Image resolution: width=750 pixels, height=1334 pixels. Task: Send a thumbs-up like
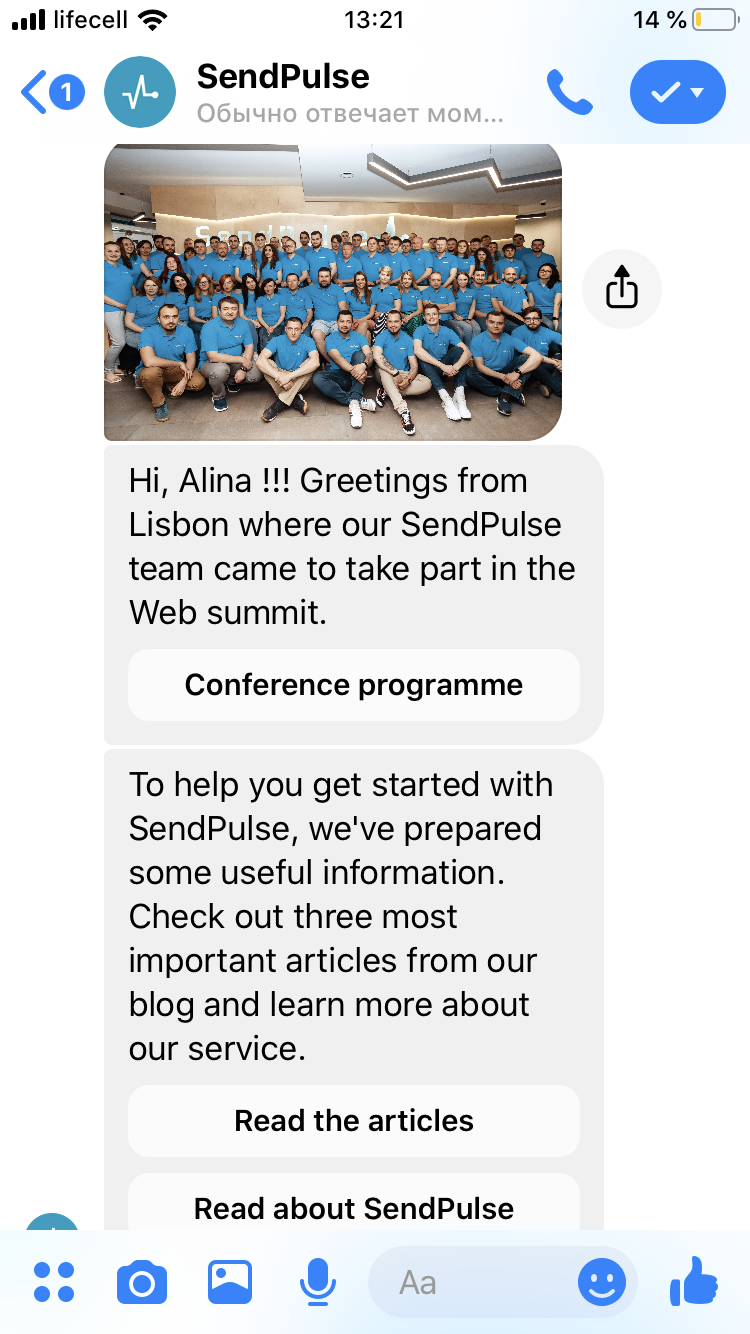point(693,1280)
